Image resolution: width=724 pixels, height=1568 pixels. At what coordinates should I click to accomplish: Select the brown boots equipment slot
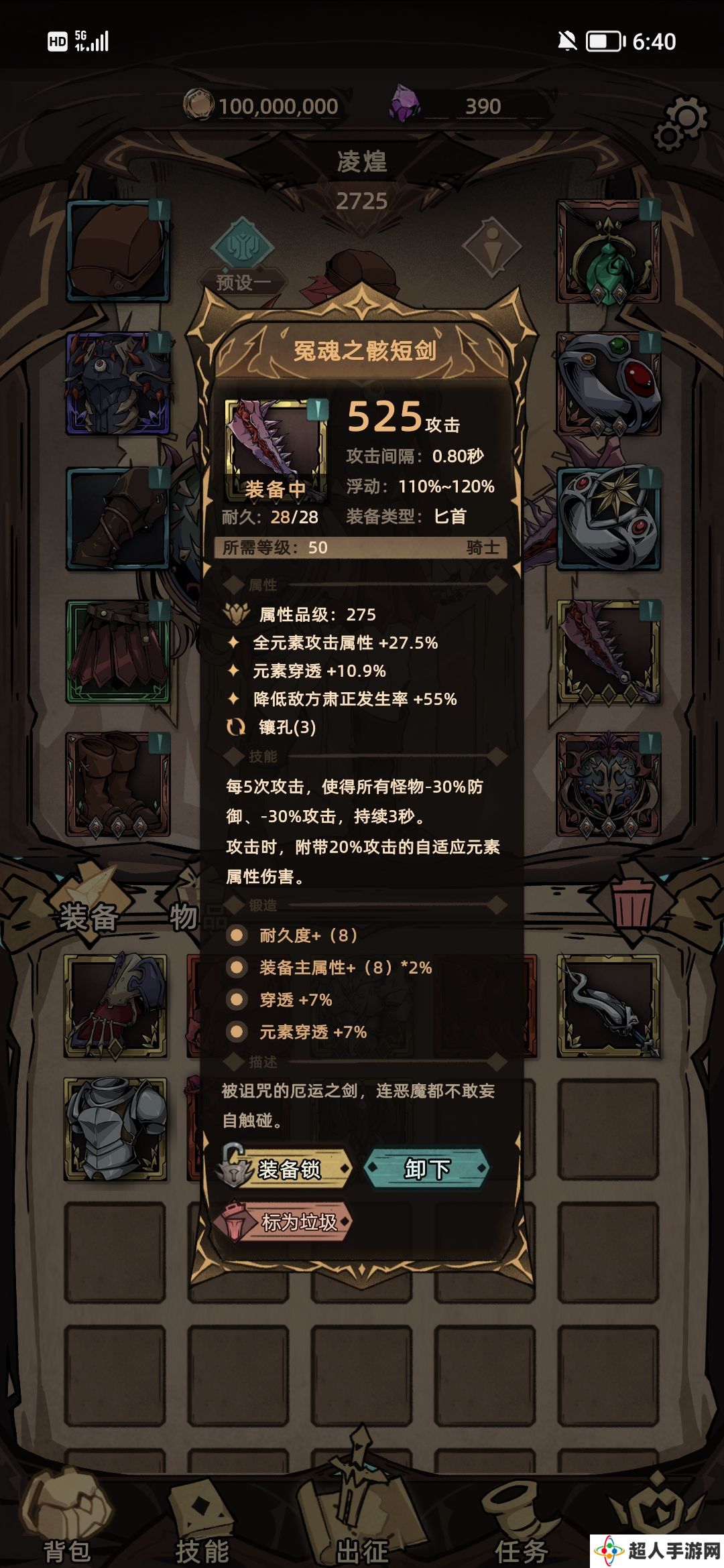pos(118,784)
